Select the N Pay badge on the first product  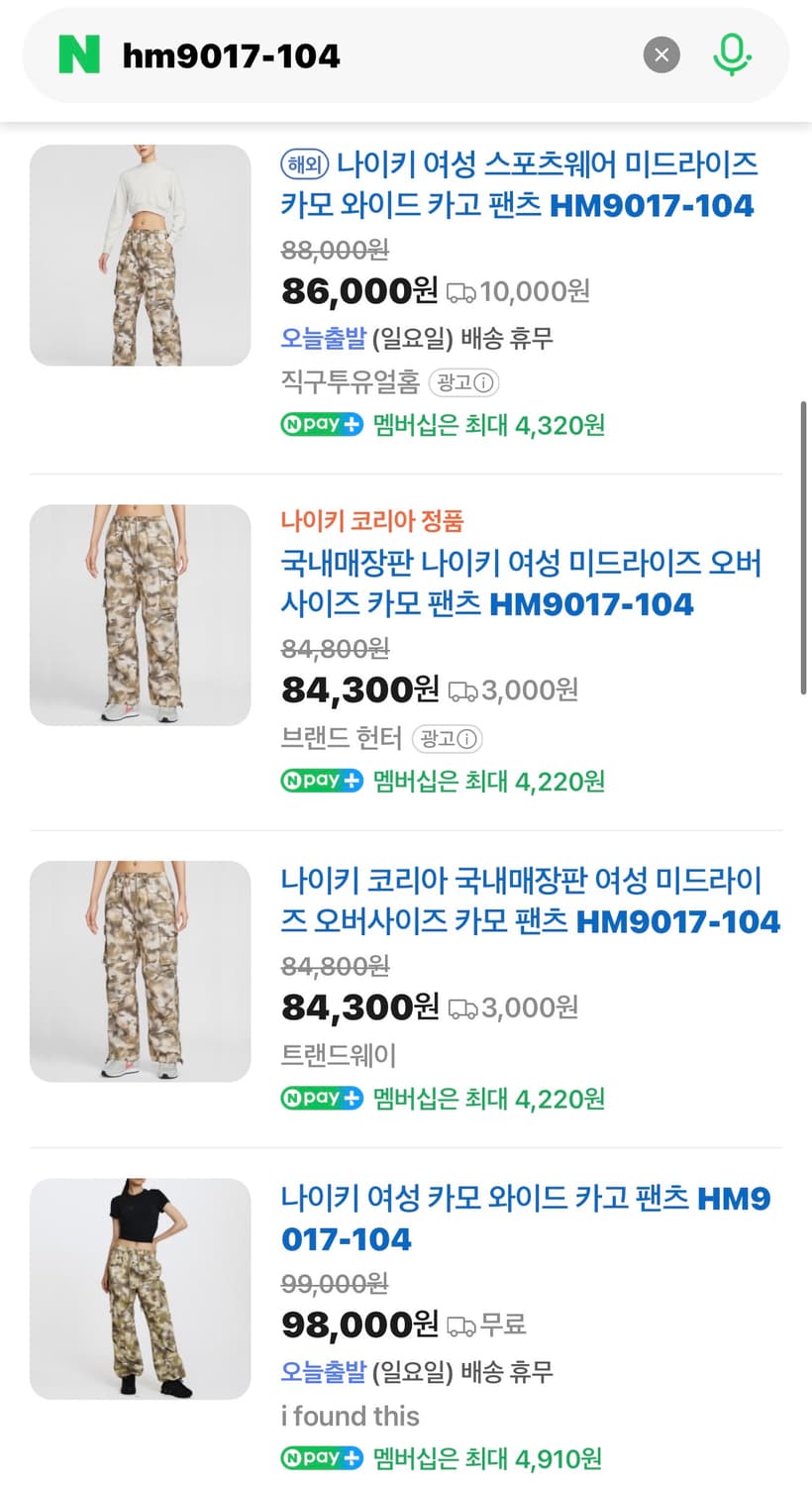[321, 424]
